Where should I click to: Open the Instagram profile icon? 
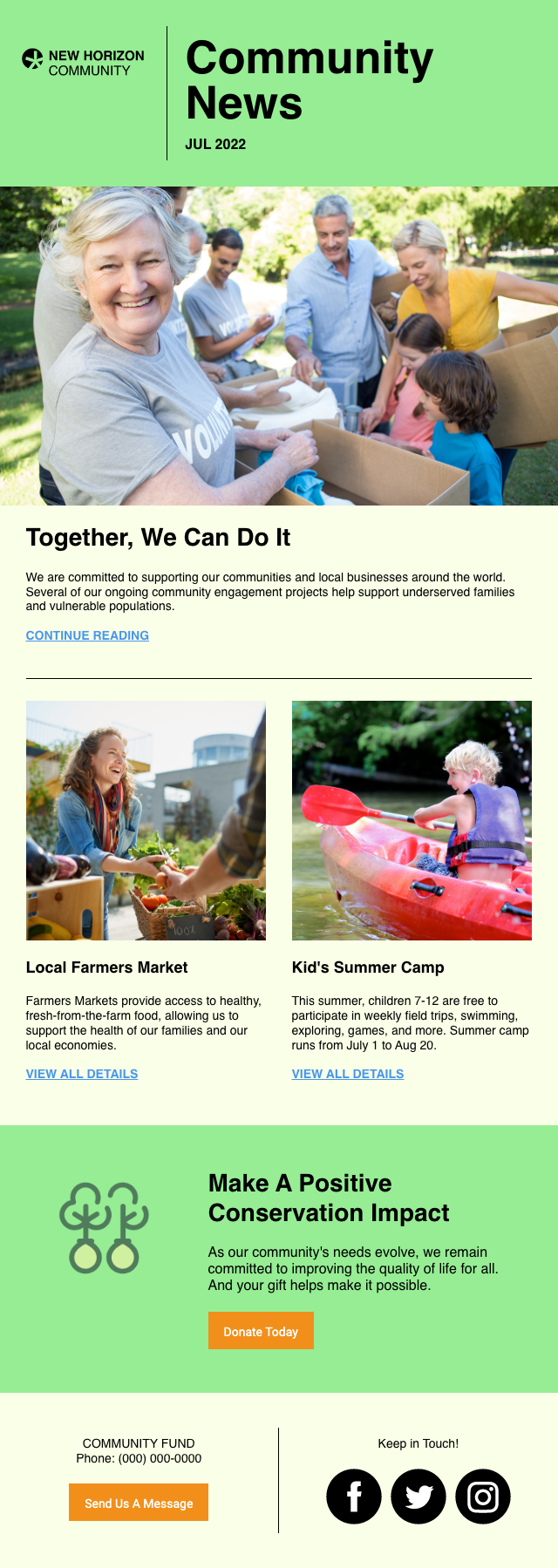(483, 1497)
